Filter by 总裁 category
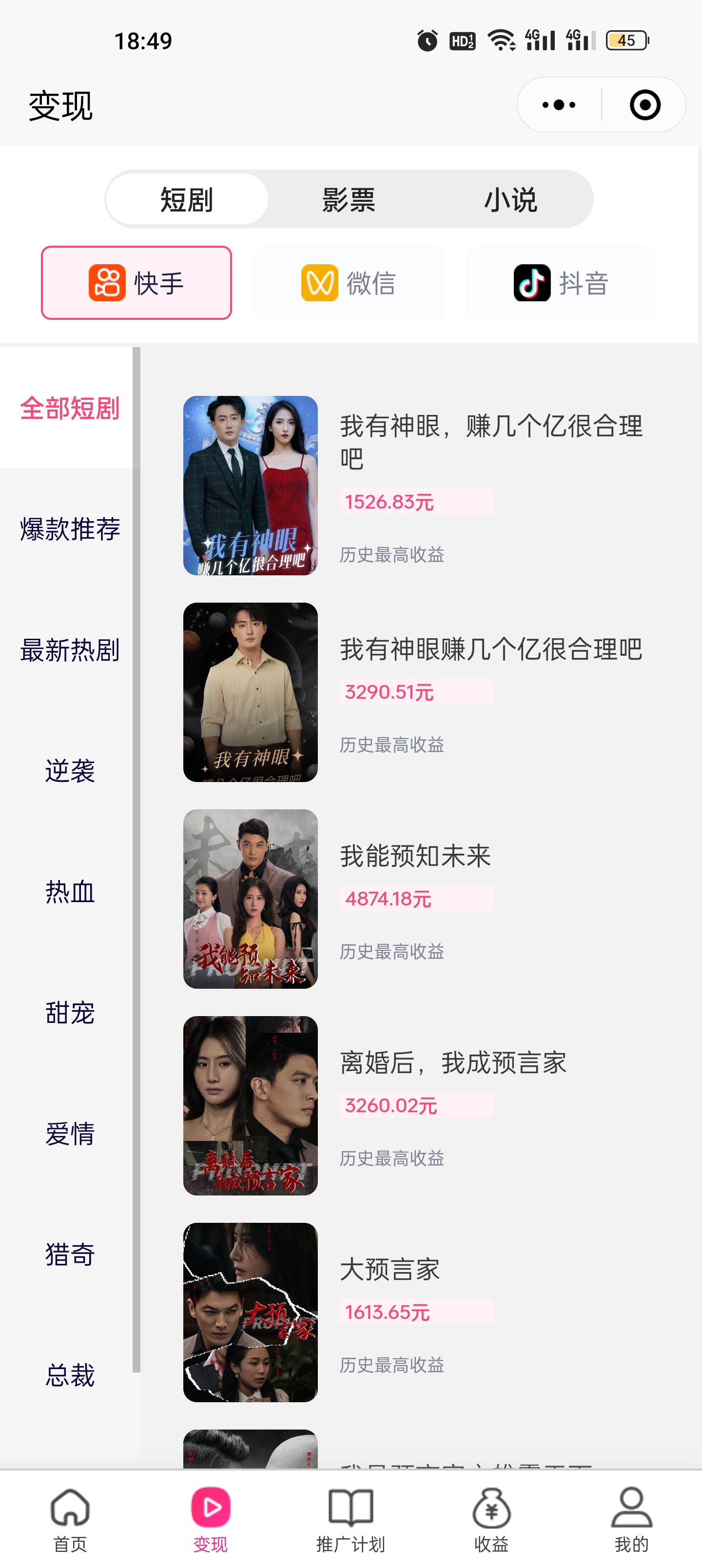 click(x=70, y=1375)
